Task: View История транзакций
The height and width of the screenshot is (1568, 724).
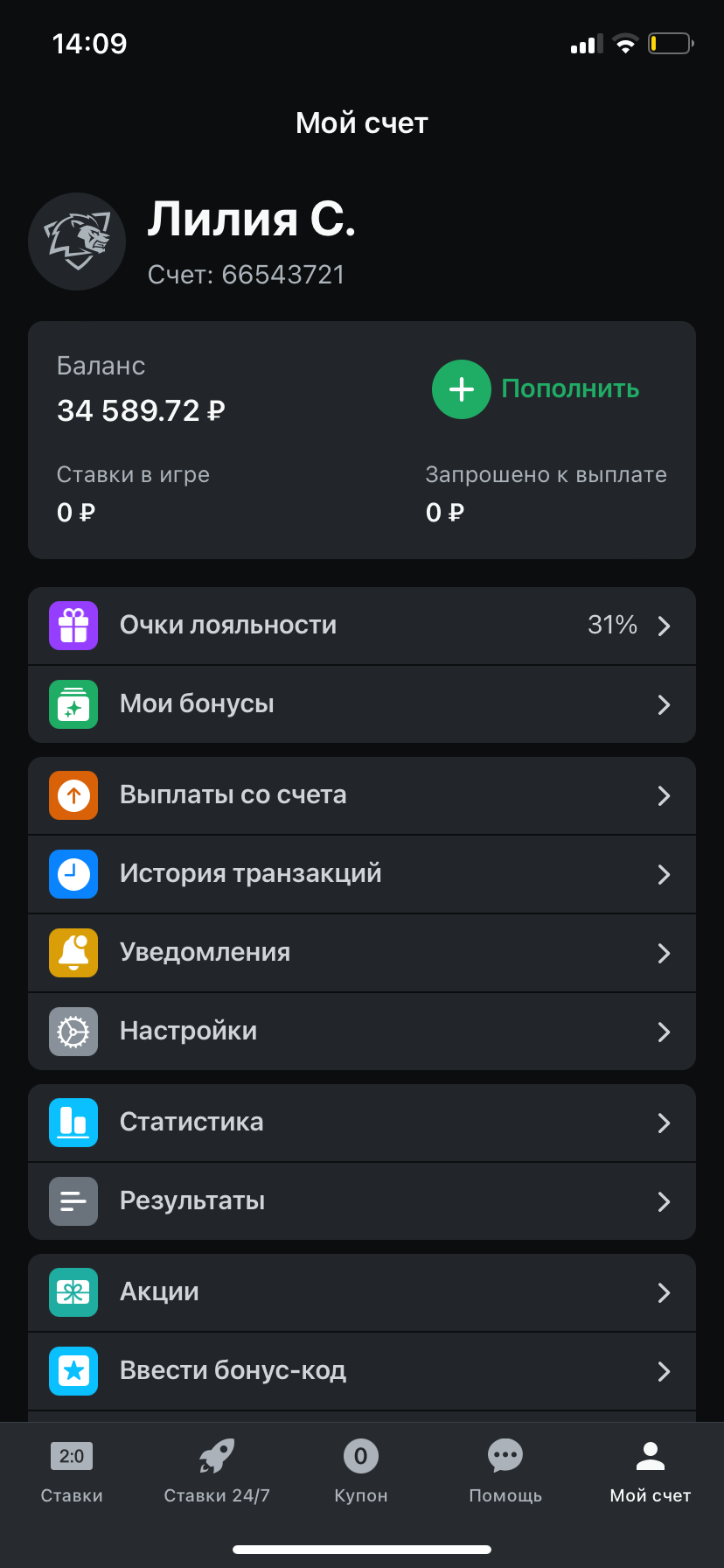Action: [x=361, y=874]
